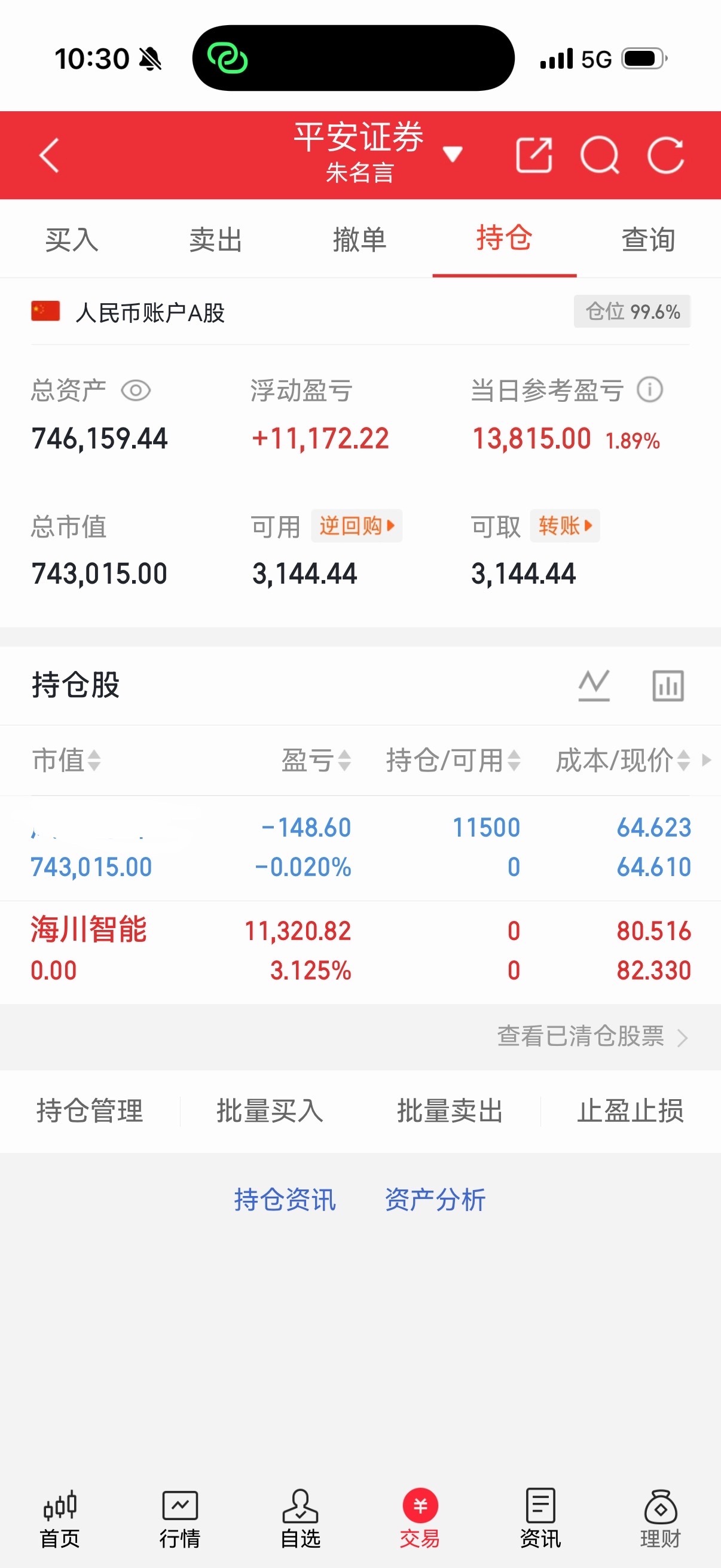Switch to the 买入 tab
This screenshot has height=1568, width=721.
tap(72, 239)
